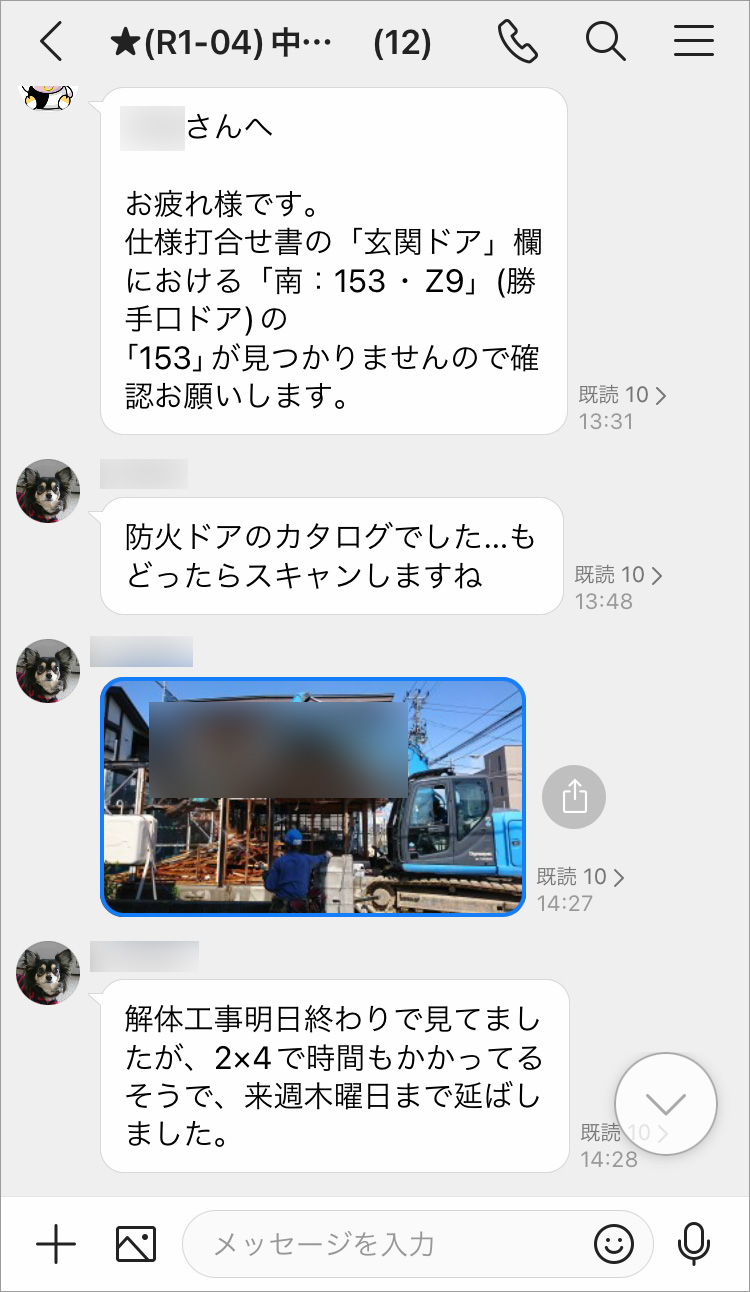Open the chat menu

click(693, 42)
